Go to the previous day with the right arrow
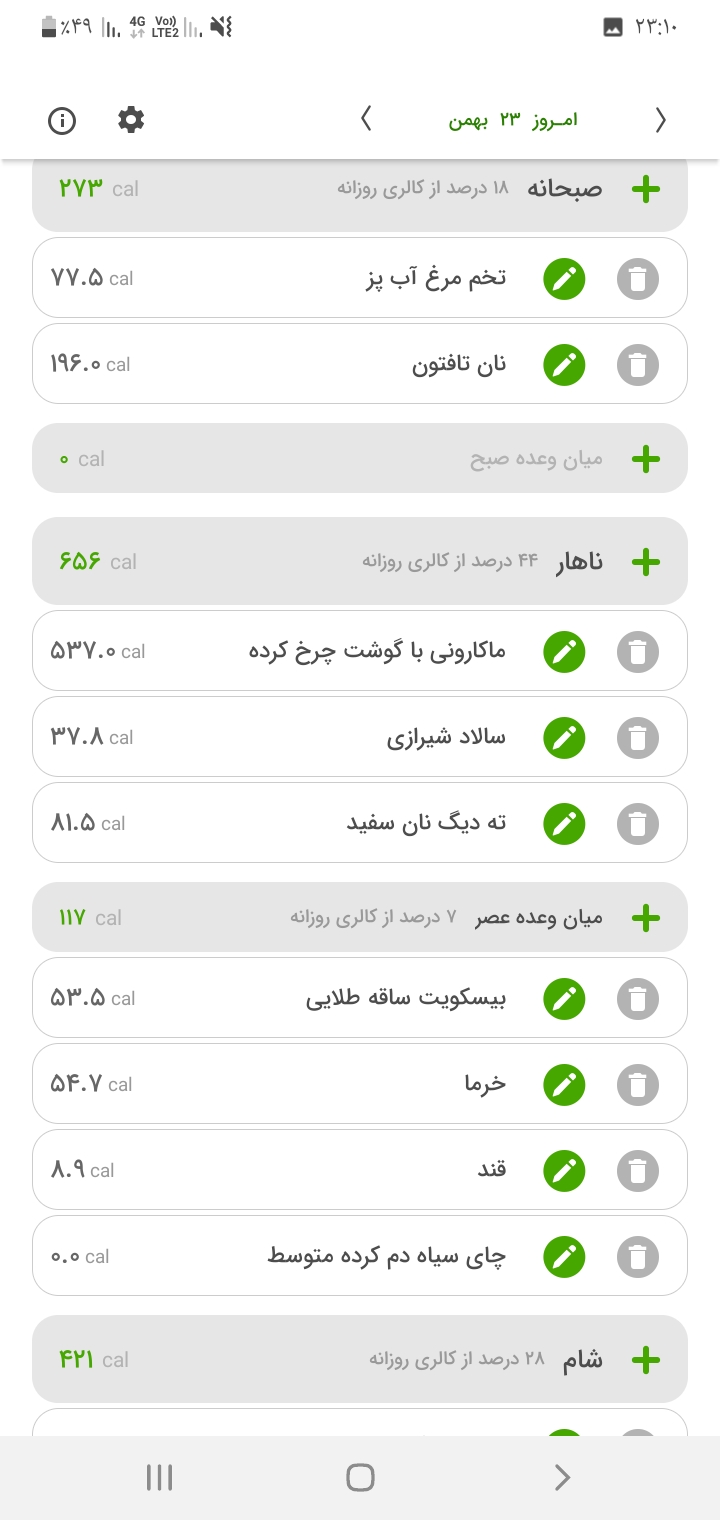The image size is (720, 1520). click(x=660, y=120)
